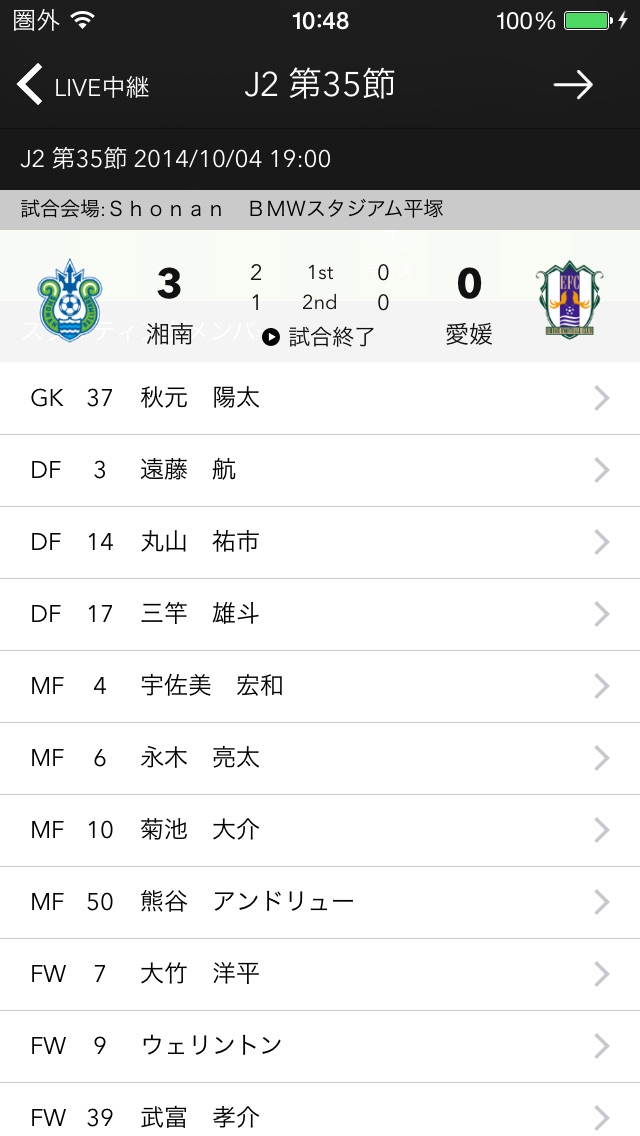View 三竿 雄斗 player info

[320, 614]
